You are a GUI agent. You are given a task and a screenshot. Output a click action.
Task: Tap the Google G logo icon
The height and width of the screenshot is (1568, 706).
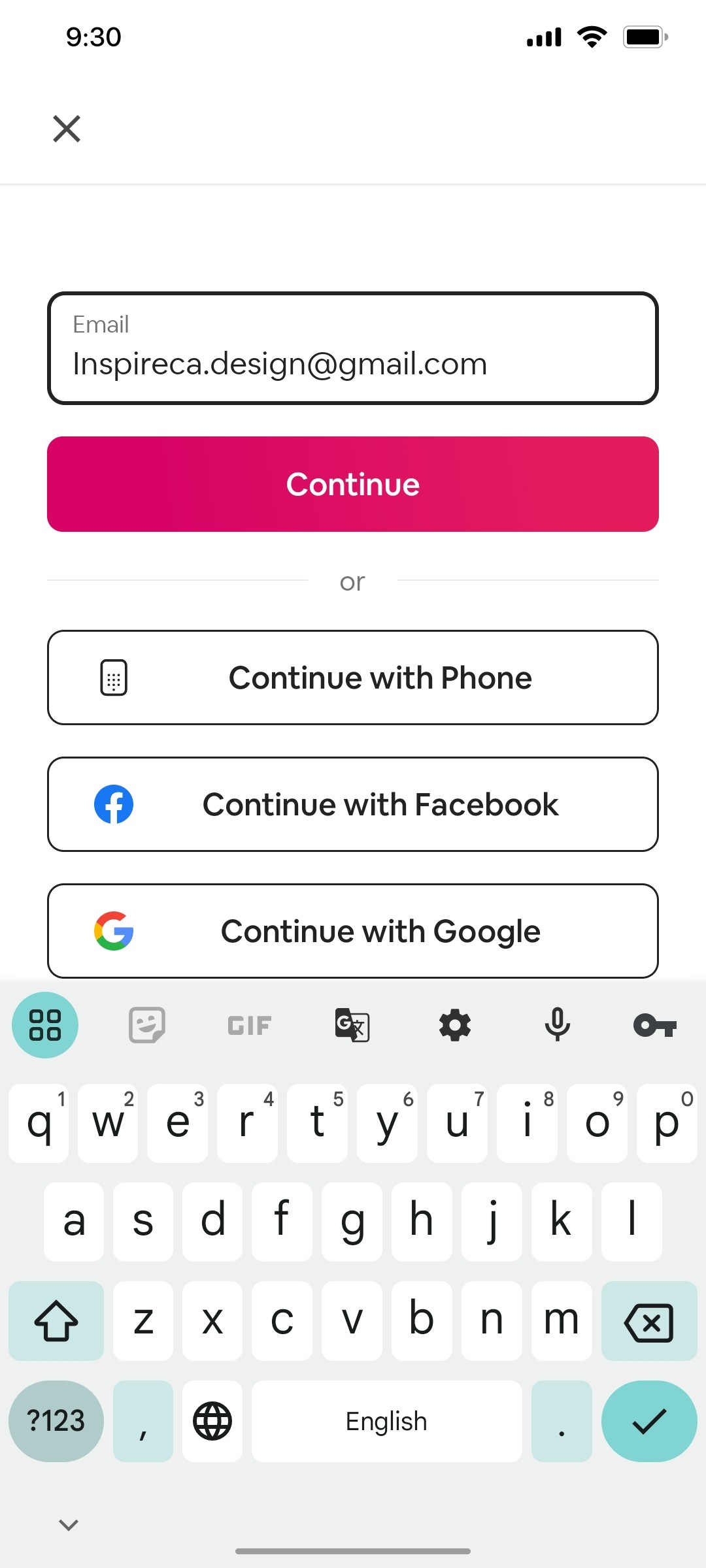click(x=112, y=930)
